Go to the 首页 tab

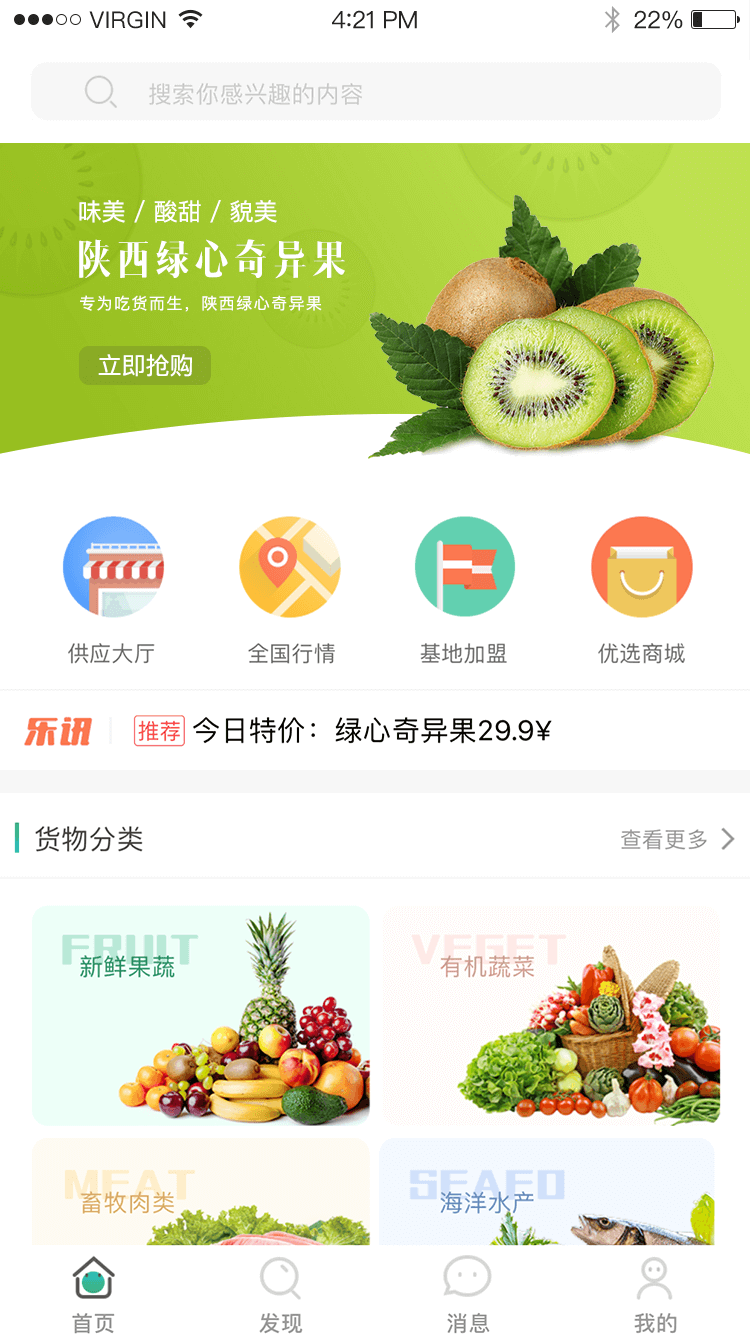94,1295
